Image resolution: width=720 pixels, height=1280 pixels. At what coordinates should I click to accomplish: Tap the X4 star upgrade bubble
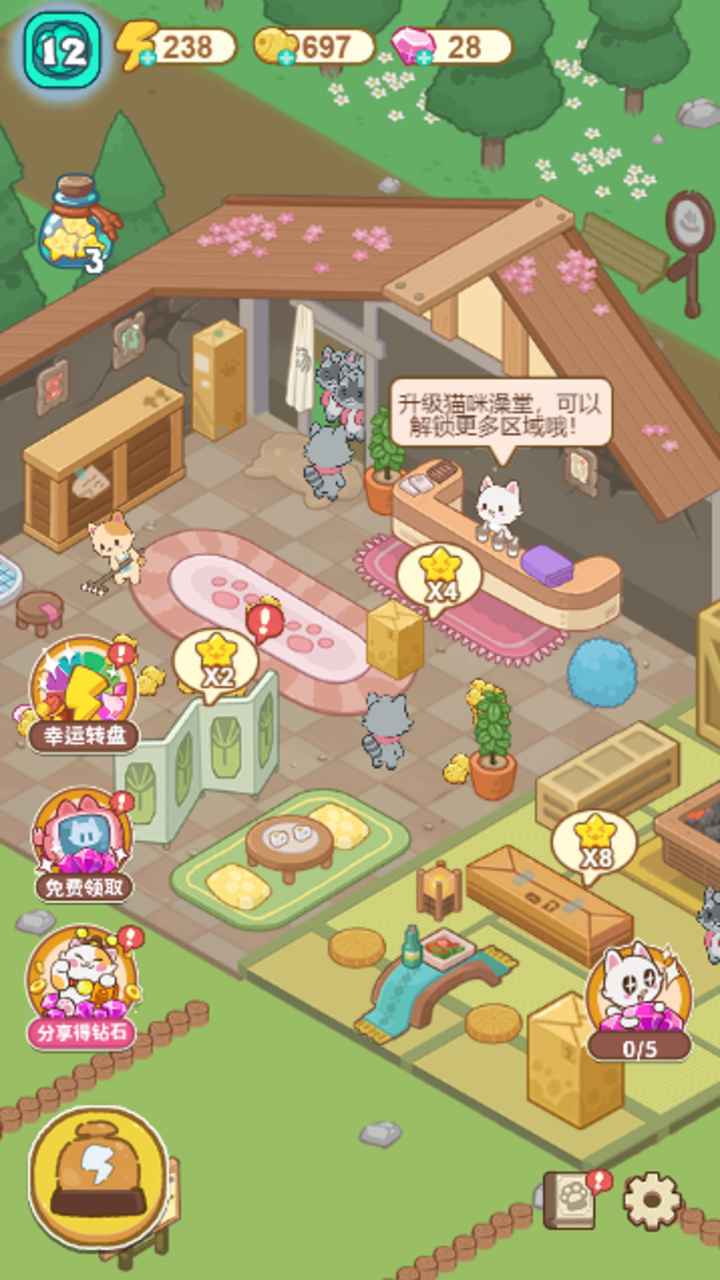pyautogui.click(x=439, y=577)
